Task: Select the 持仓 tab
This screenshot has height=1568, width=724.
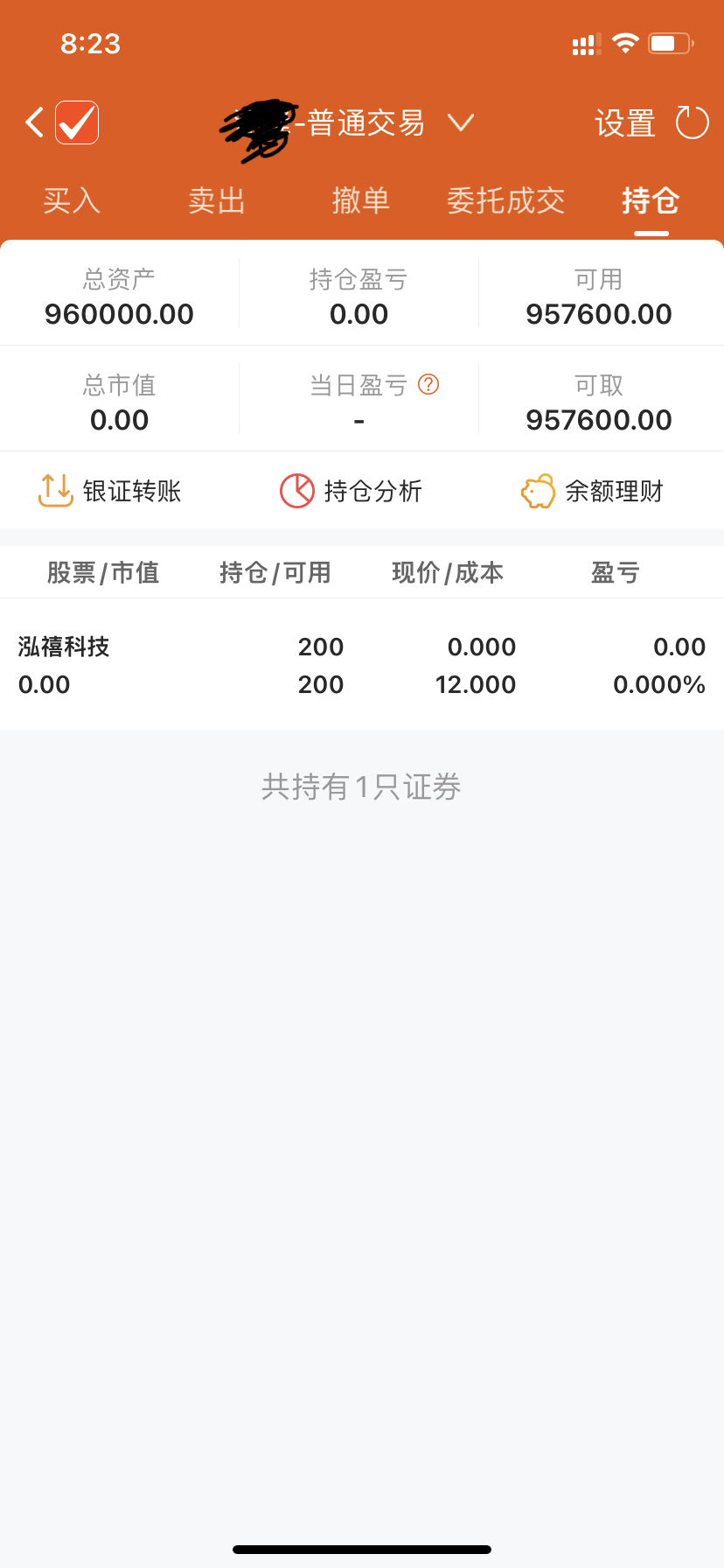Action: (x=651, y=201)
